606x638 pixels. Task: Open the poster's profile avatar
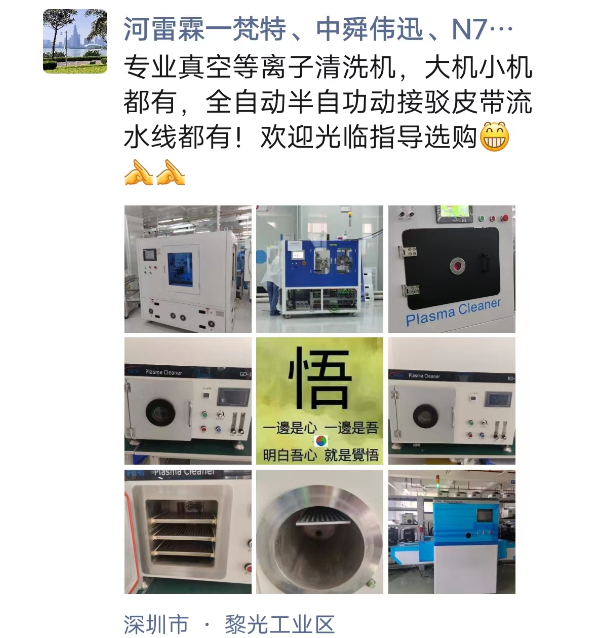pyautogui.click(x=75, y=42)
